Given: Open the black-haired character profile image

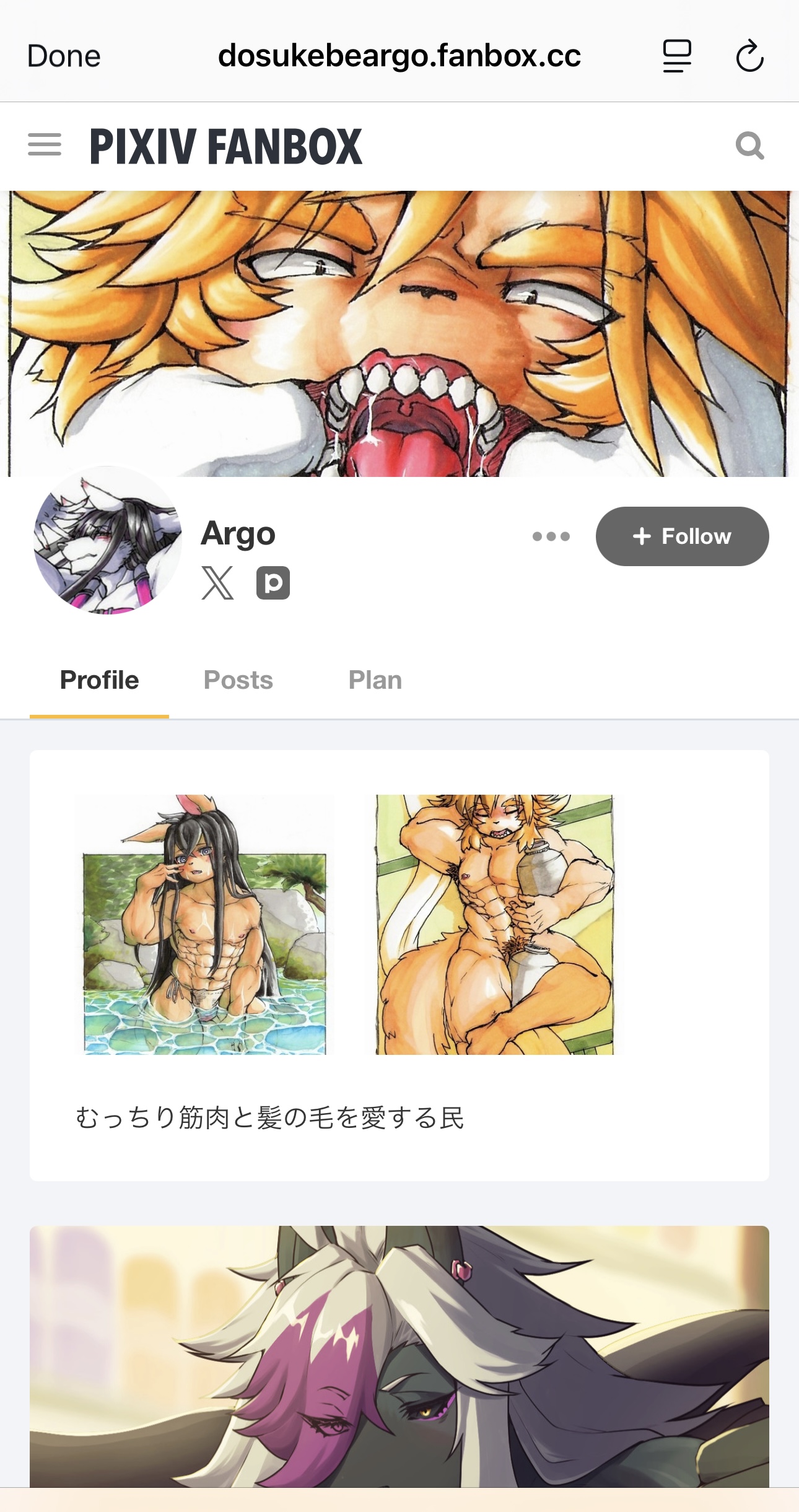Looking at the screenshot, I should pyautogui.click(x=204, y=925).
